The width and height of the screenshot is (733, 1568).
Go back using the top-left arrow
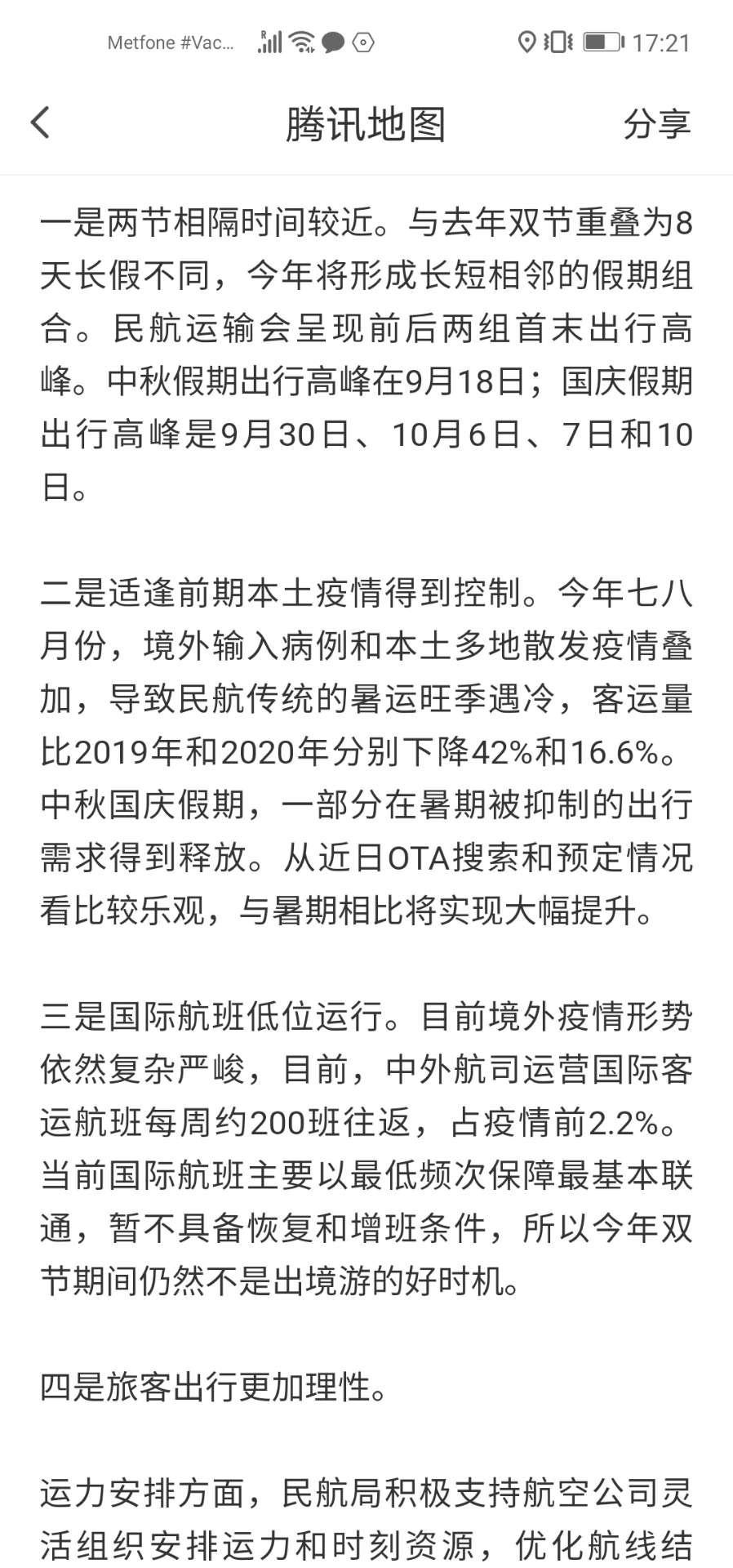pos(40,123)
